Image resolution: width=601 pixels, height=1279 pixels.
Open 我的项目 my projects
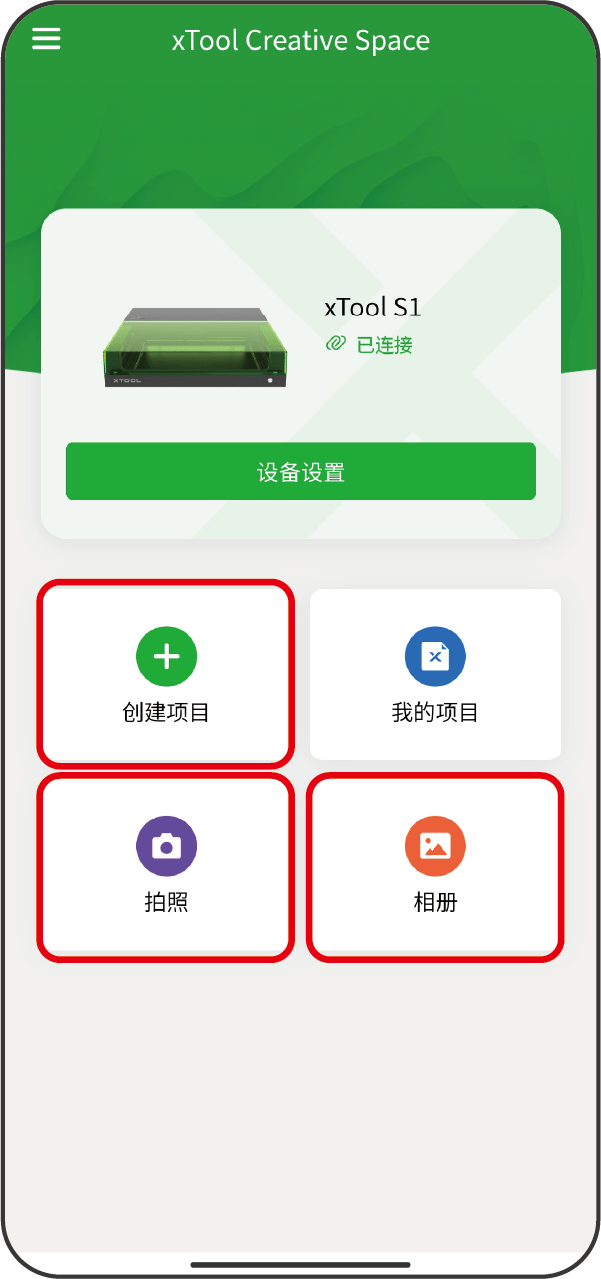coord(435,673)
